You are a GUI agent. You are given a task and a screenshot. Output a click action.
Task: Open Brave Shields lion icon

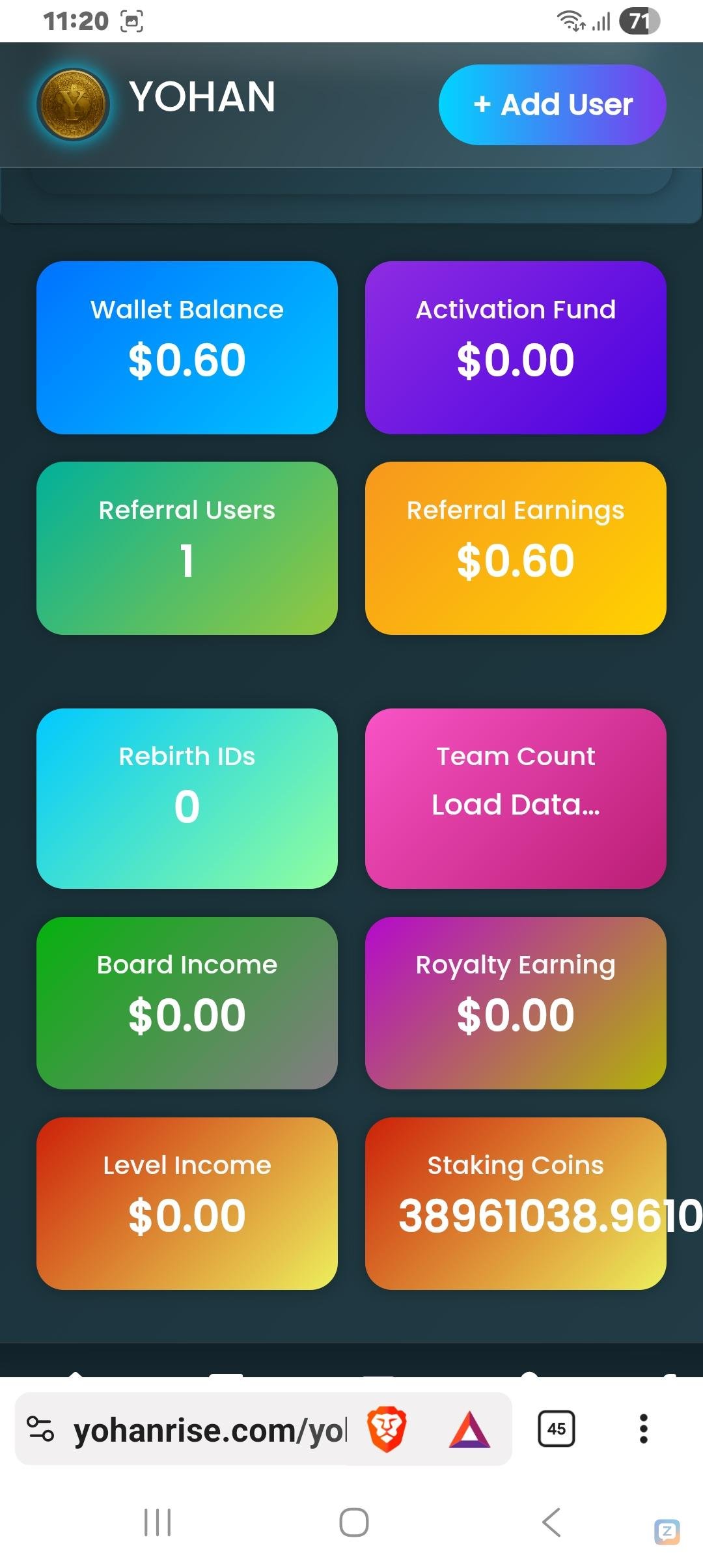tap(387, 1429)
